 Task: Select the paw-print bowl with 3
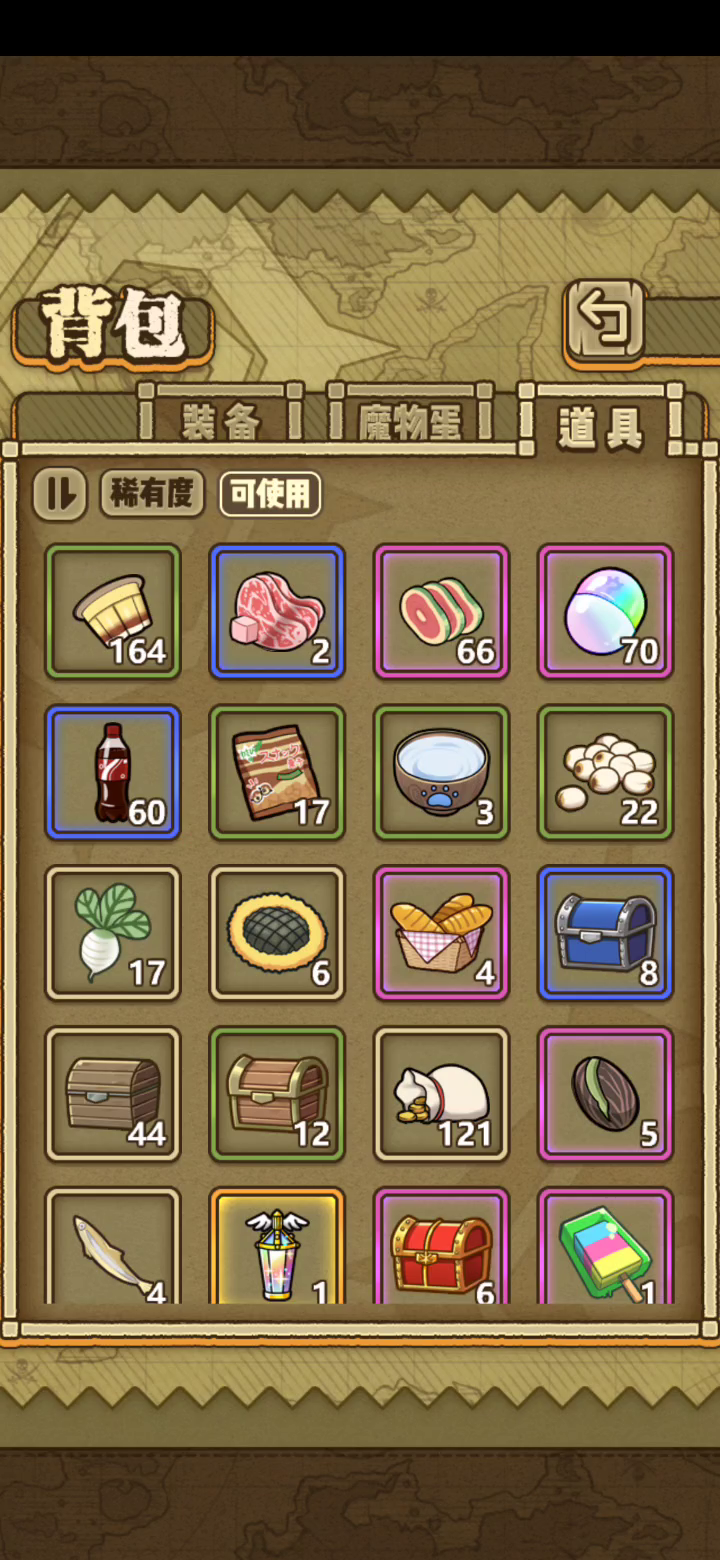pos(441,772)
